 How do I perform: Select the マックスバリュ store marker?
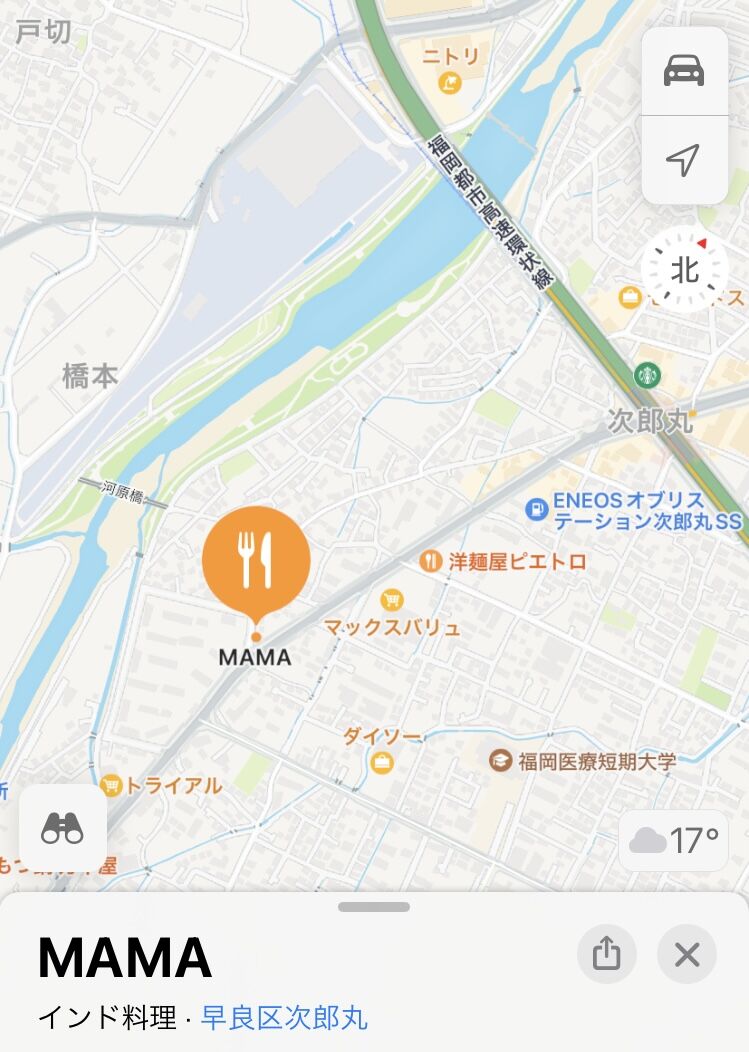point(391,599)
